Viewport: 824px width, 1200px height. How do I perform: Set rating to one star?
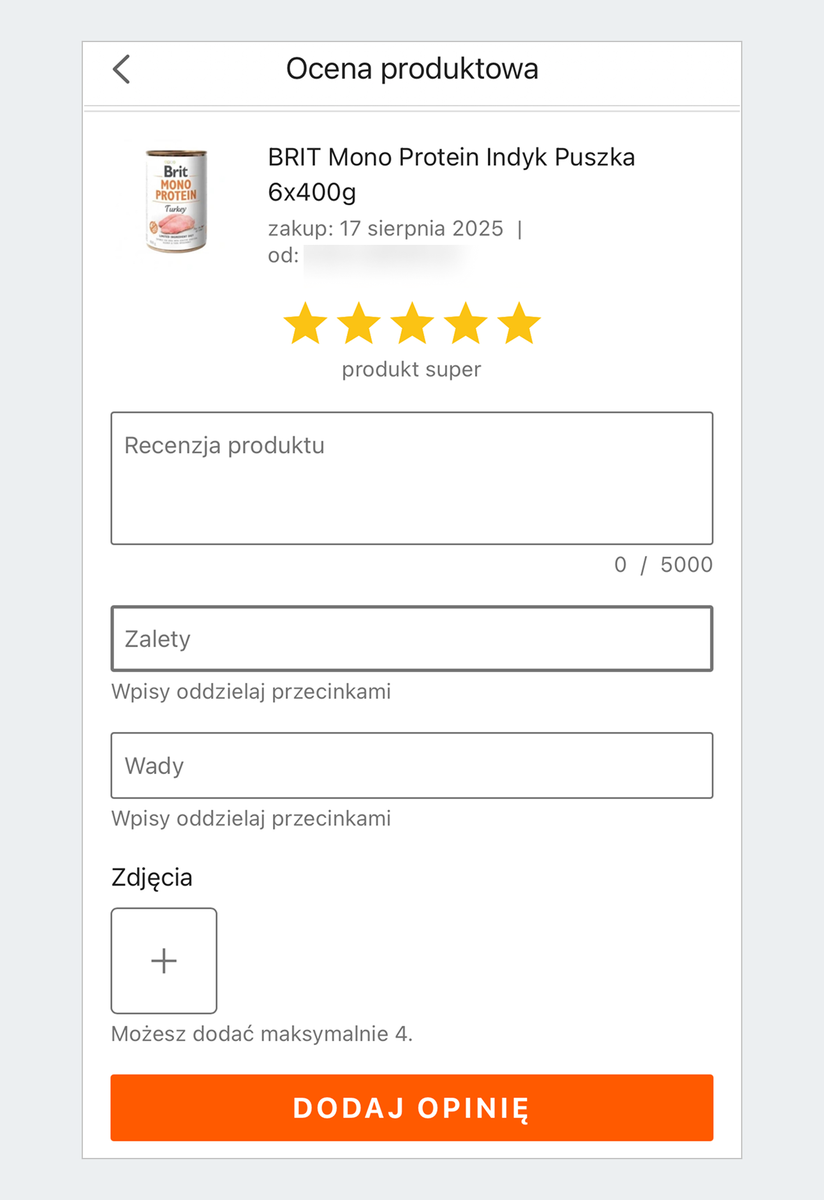coord(305,325)
